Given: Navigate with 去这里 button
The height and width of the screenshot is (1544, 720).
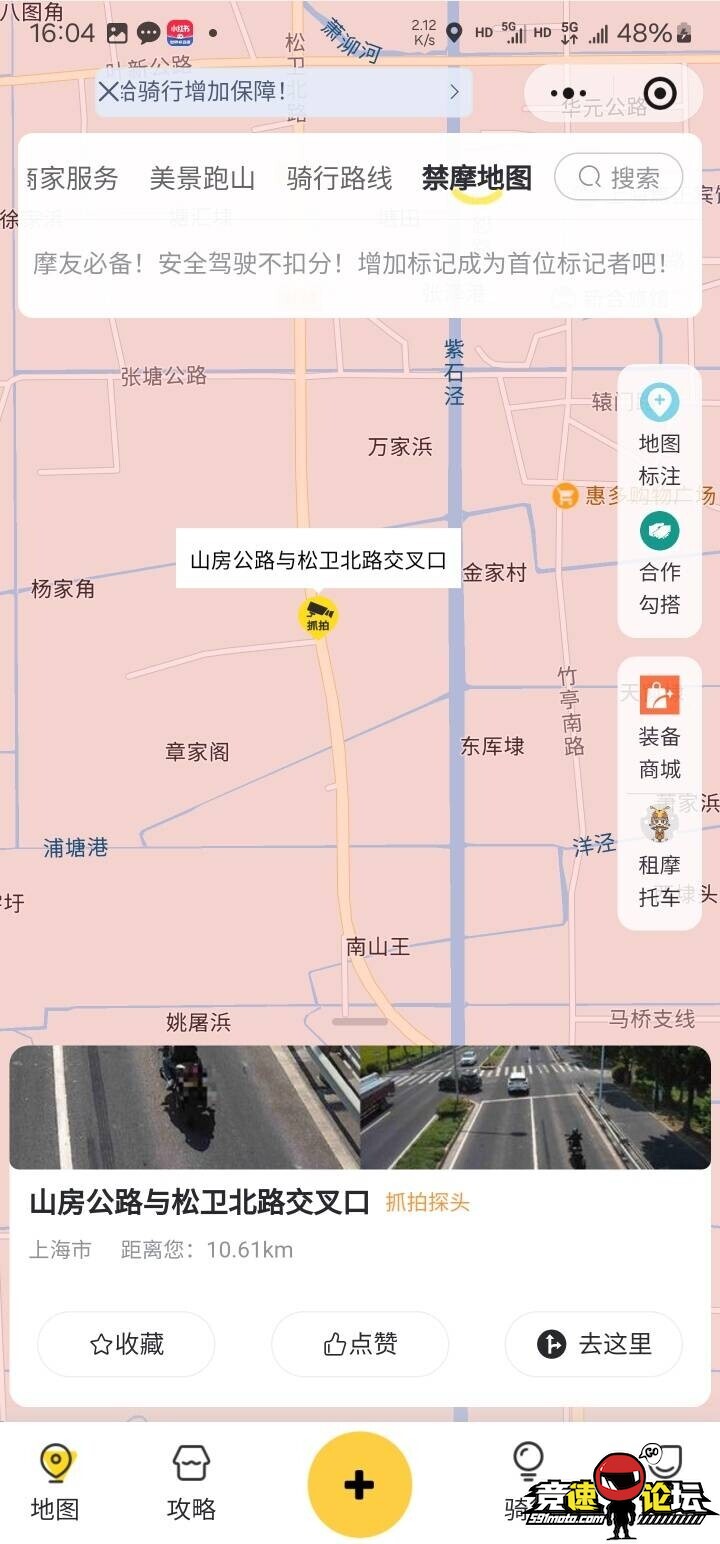Looking at the screenshot, I should [x=594, y=1344].
